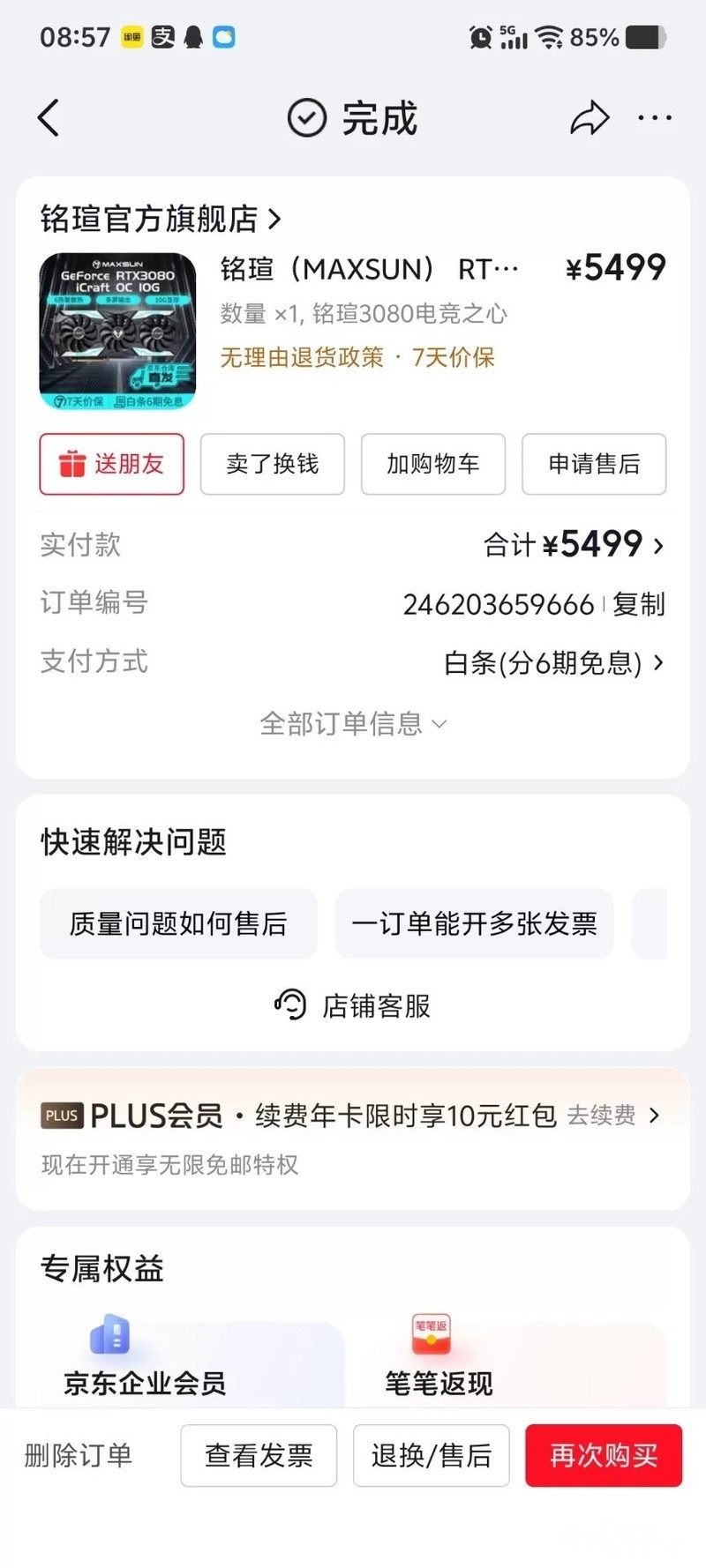
Task: Add the item again with 加购物车
Action: [432, 464]
